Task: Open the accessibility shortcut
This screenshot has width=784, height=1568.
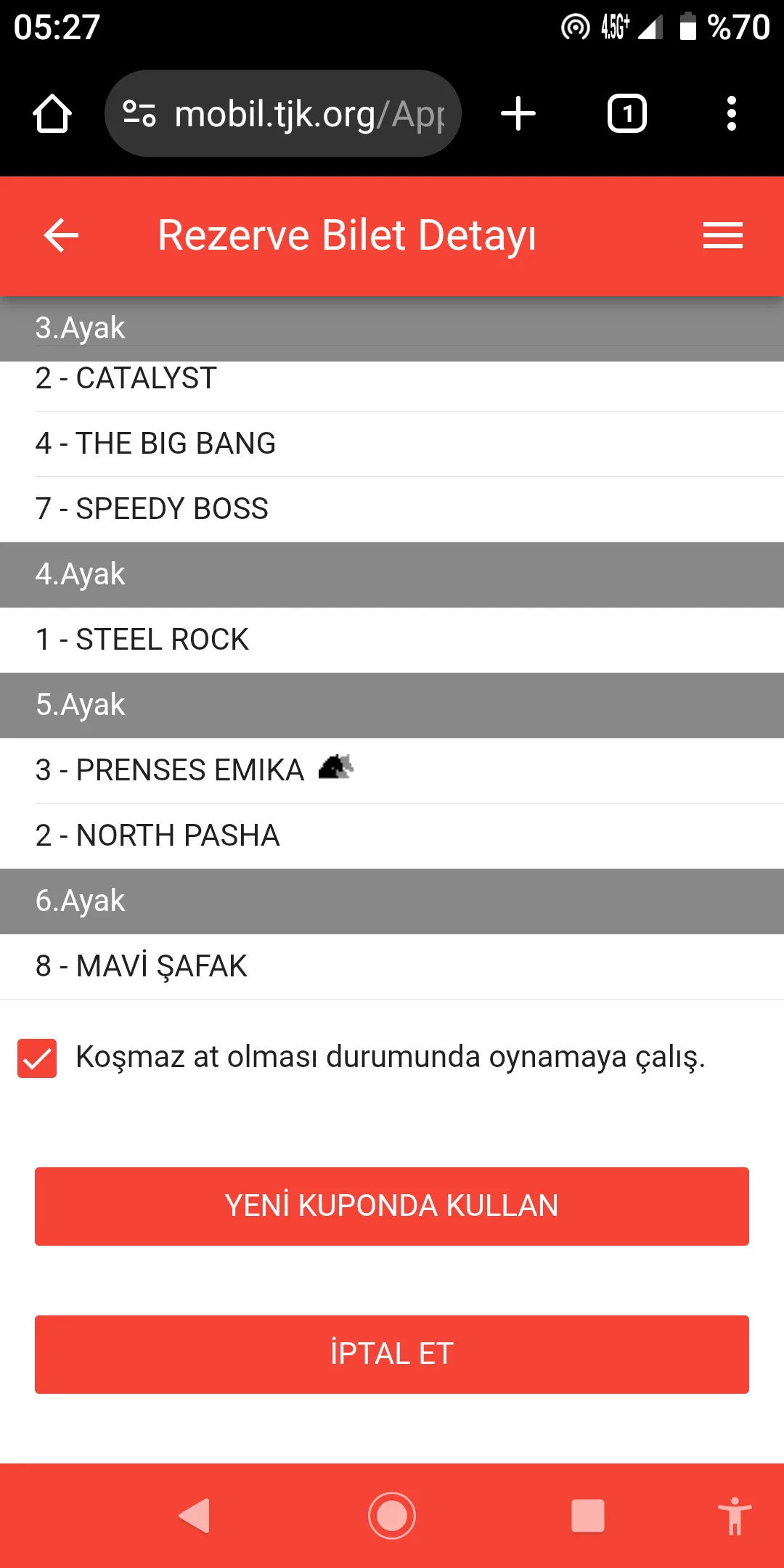Action: coord(735,1516)
